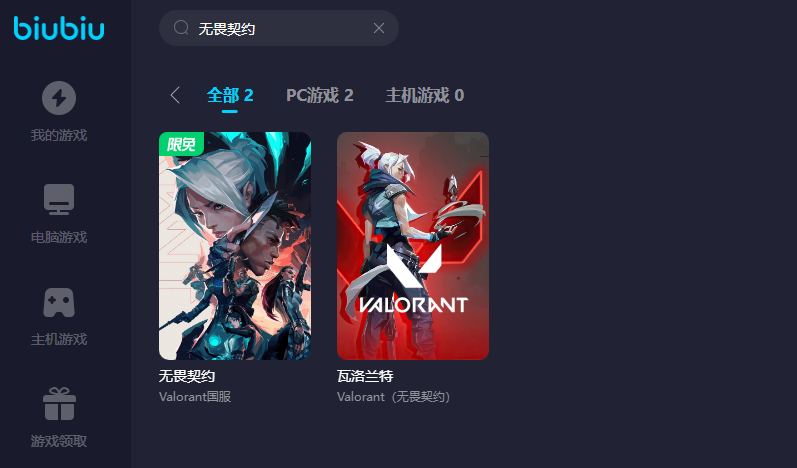
Task: Tap the search field containing 无畏契约
Action: click(270, 28)
